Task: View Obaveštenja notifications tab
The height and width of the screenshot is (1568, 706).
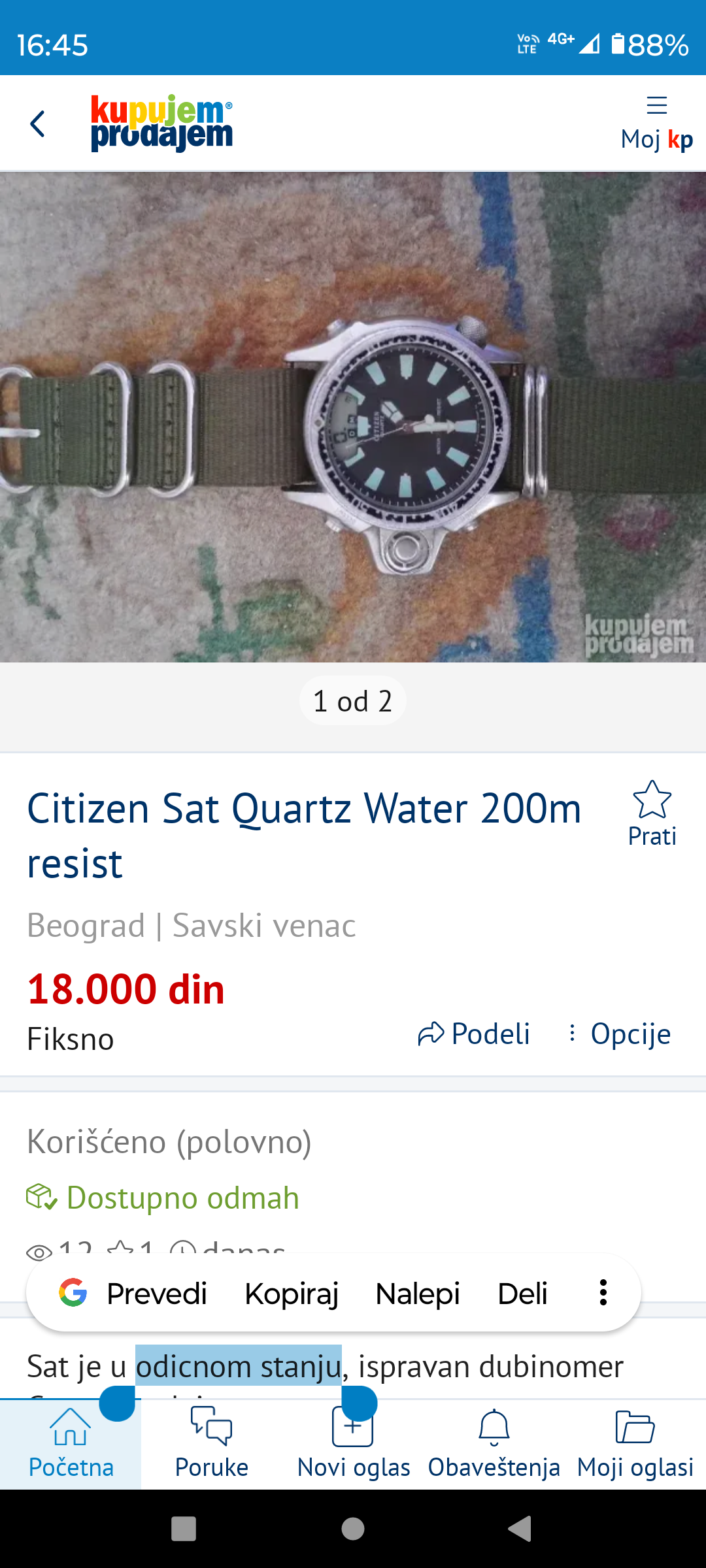Action: 494,1445
